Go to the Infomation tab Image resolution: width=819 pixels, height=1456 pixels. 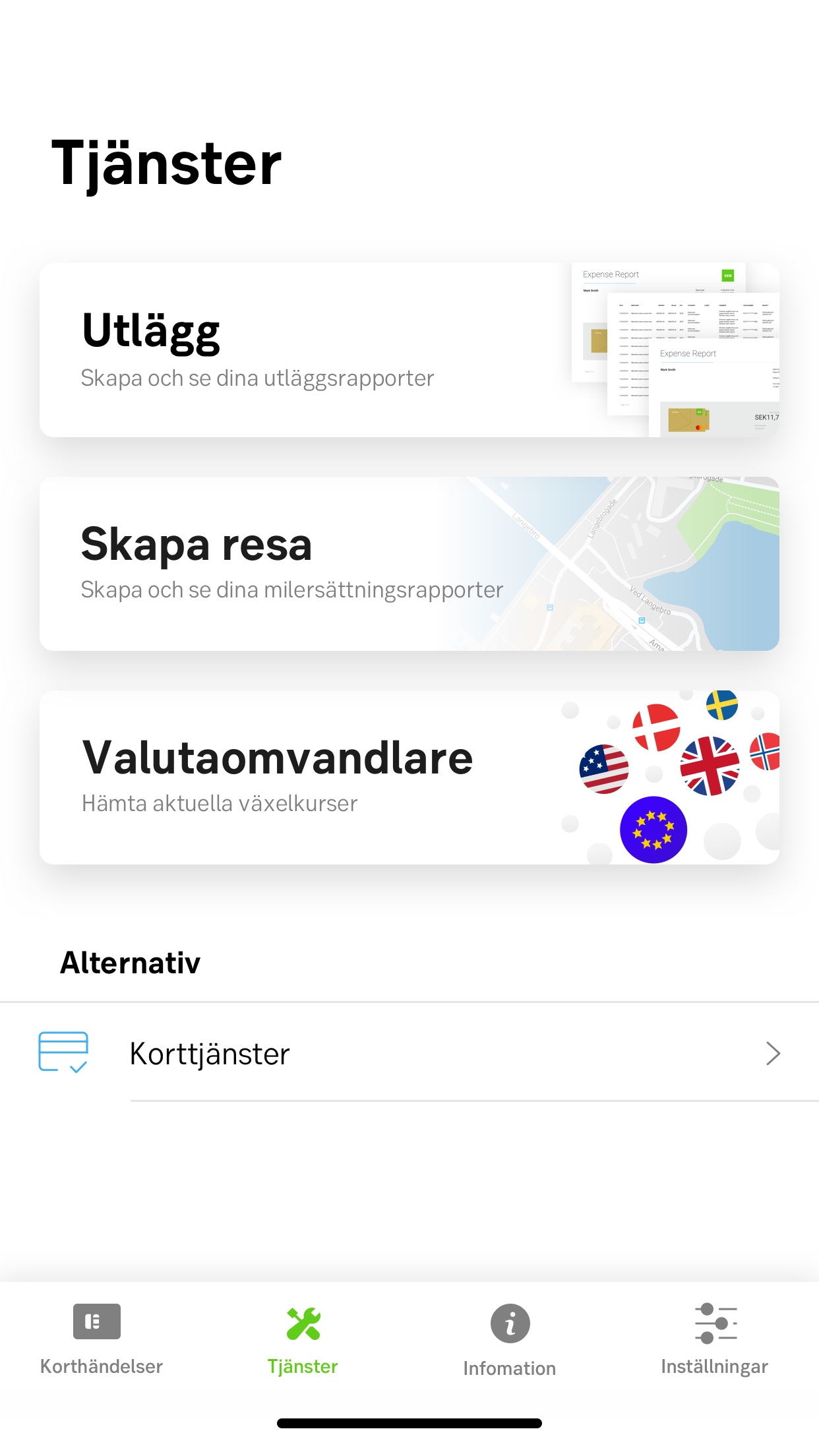pyautogui.click(x=510, y=1340)
